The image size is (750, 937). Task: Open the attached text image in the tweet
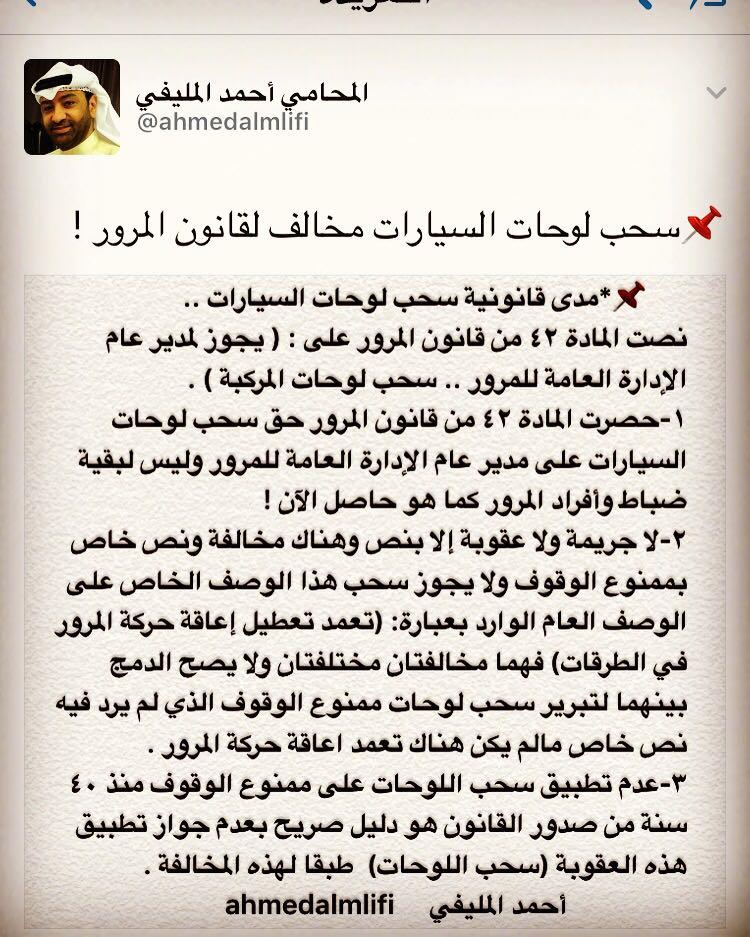(x=386, y=600)
